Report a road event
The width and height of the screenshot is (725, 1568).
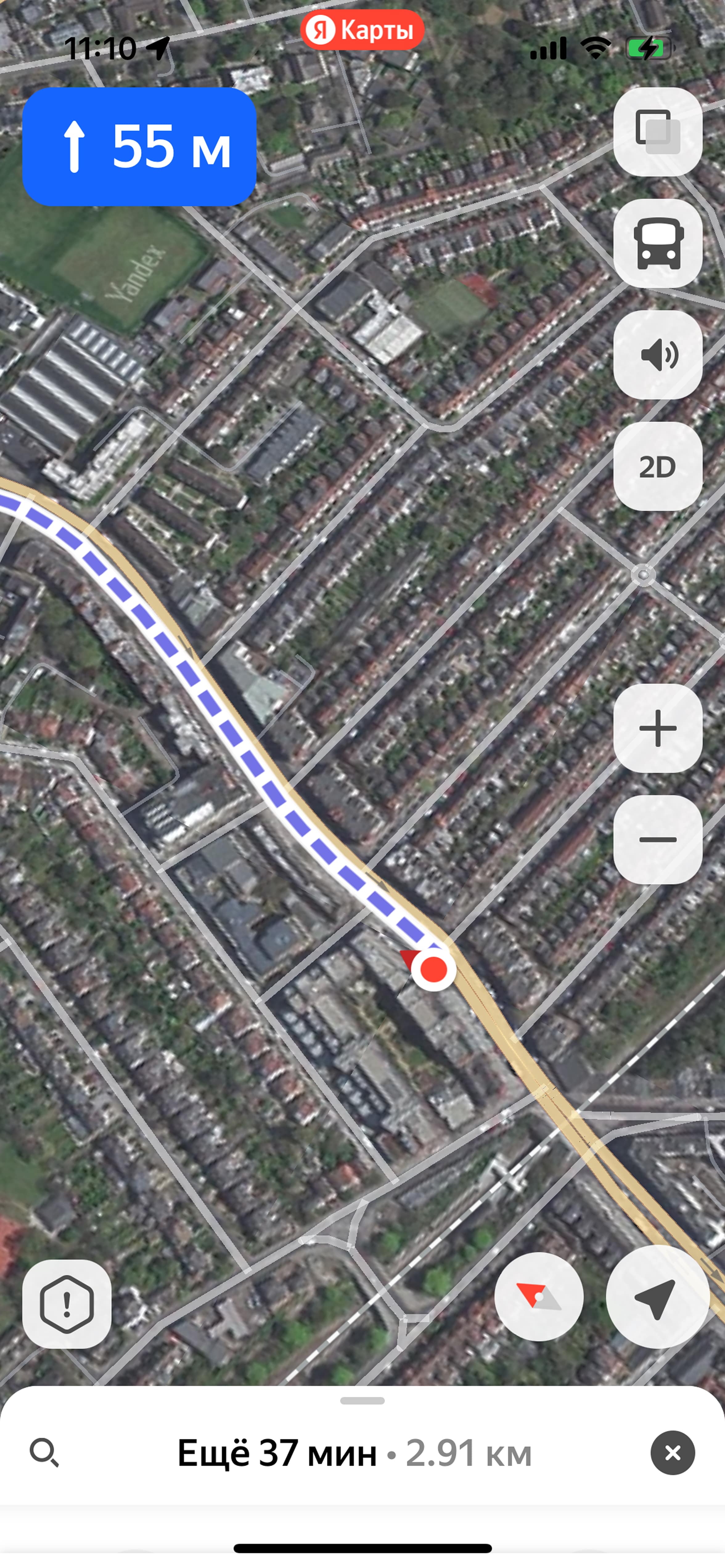click(x=67, y=1304)
